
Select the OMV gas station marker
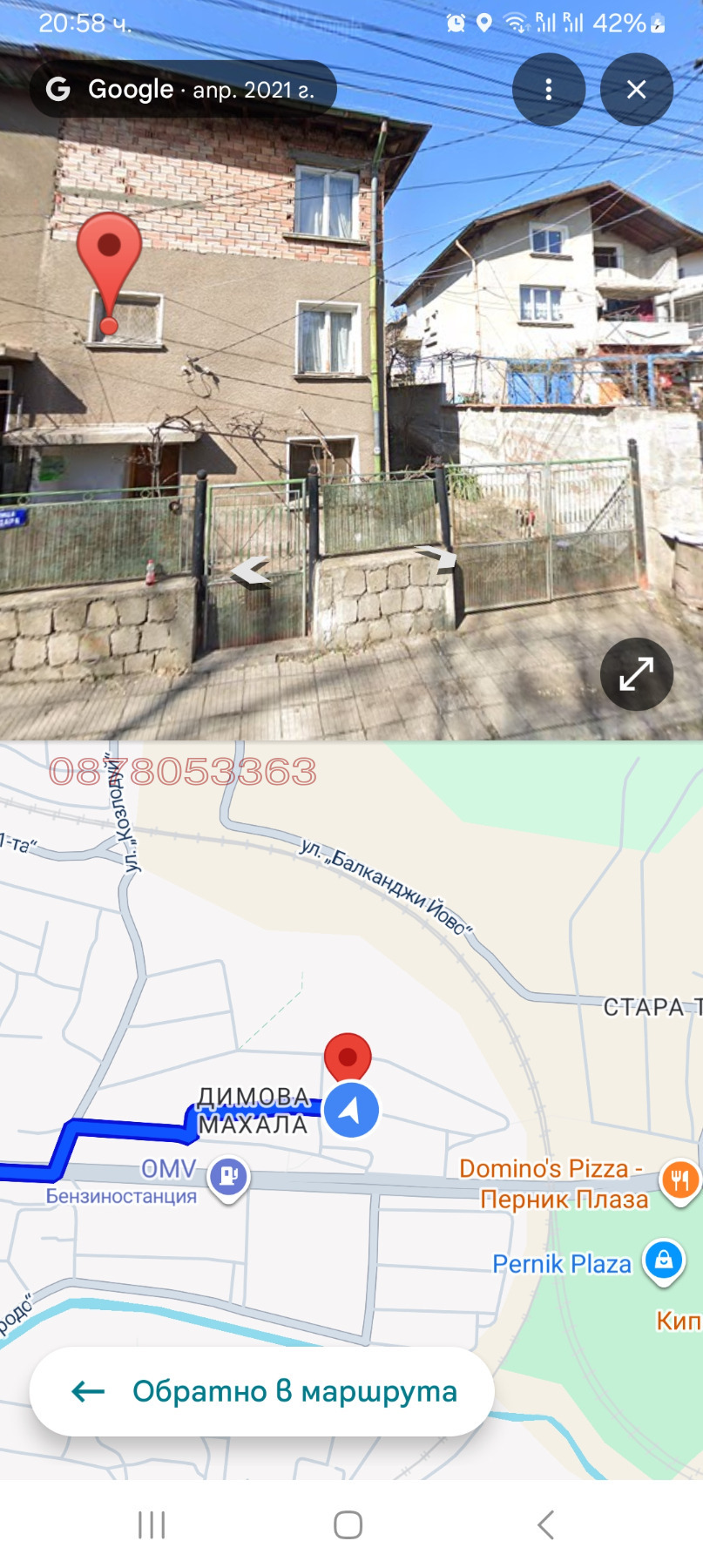pos(228,1177)
